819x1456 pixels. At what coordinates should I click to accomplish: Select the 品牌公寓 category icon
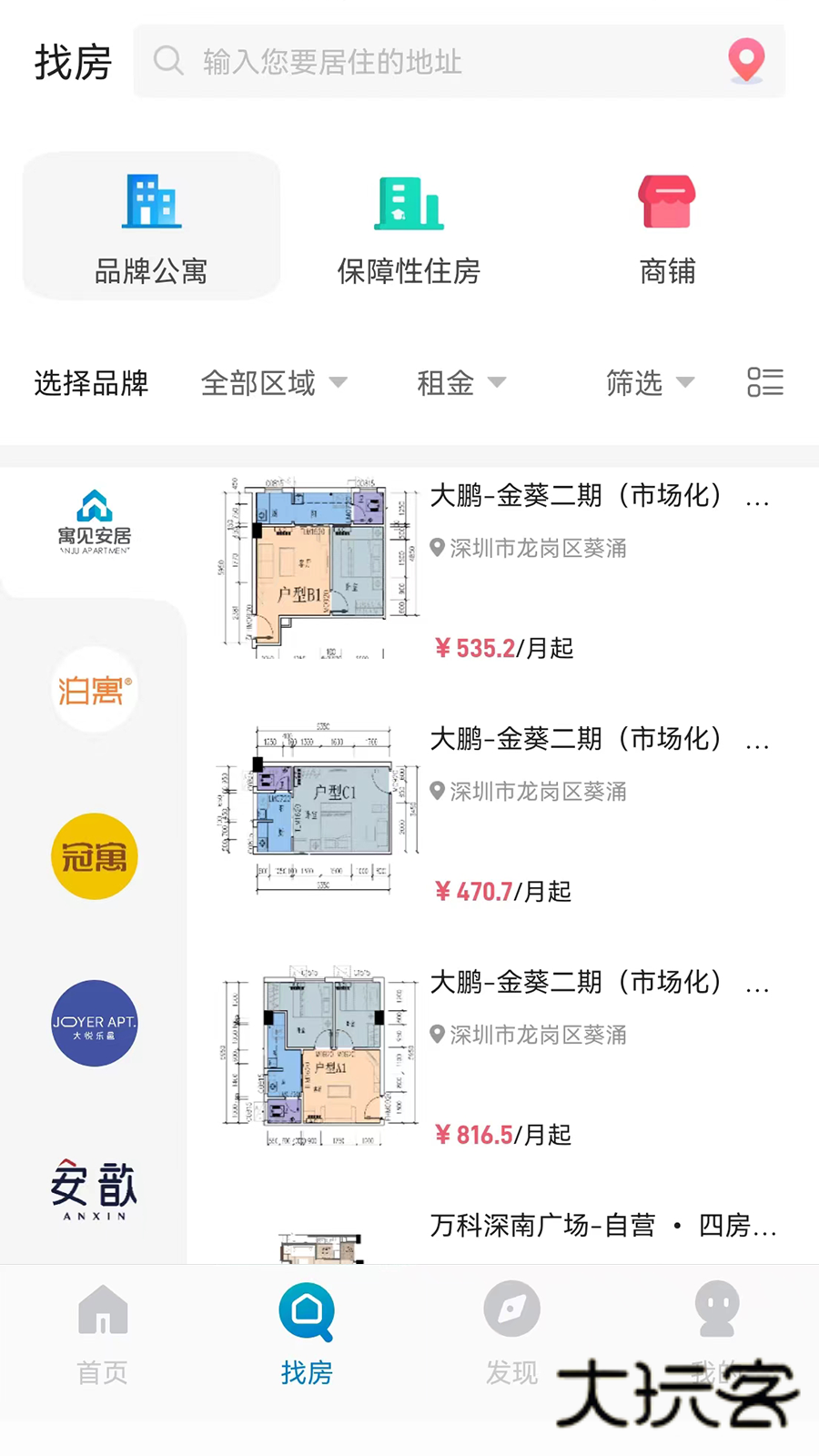click(152, 202)
